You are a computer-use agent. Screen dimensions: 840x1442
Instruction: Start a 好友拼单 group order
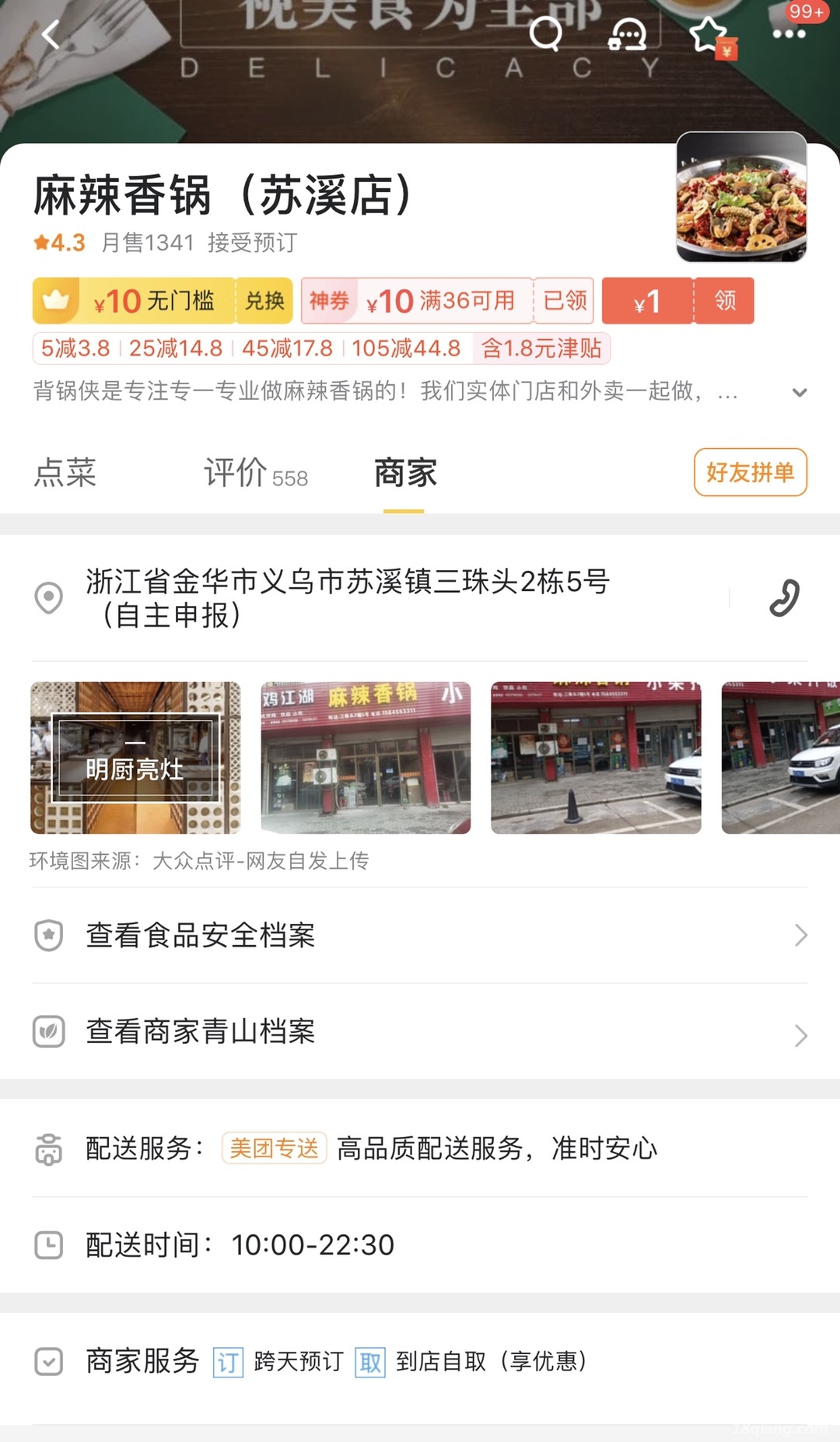click(750, 472)
